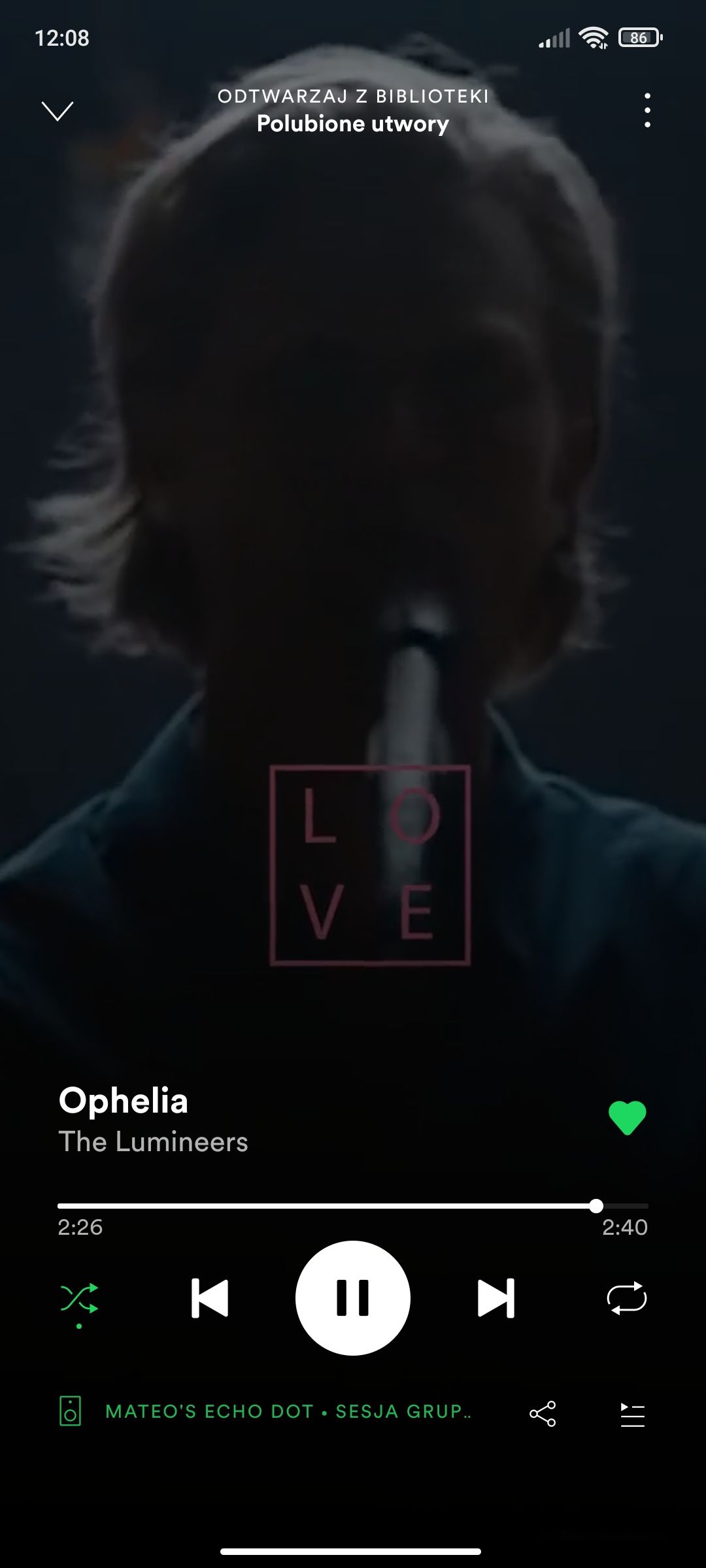The width and height of the screenshot is (706, 1568).
Task: Tap the playback progress bar
Action: (x=353, y=1205)
